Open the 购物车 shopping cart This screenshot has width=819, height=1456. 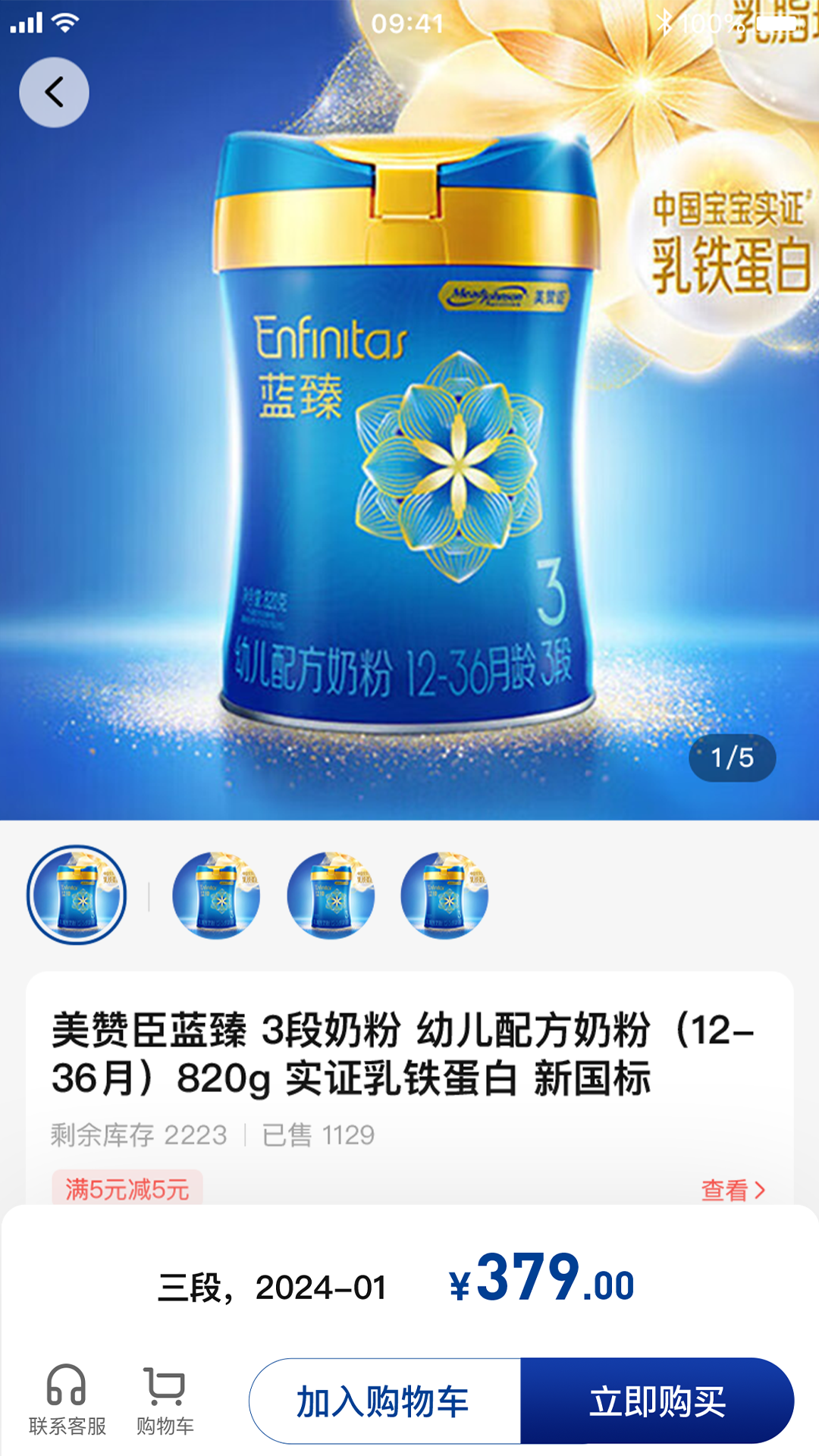click(165, 1400)
